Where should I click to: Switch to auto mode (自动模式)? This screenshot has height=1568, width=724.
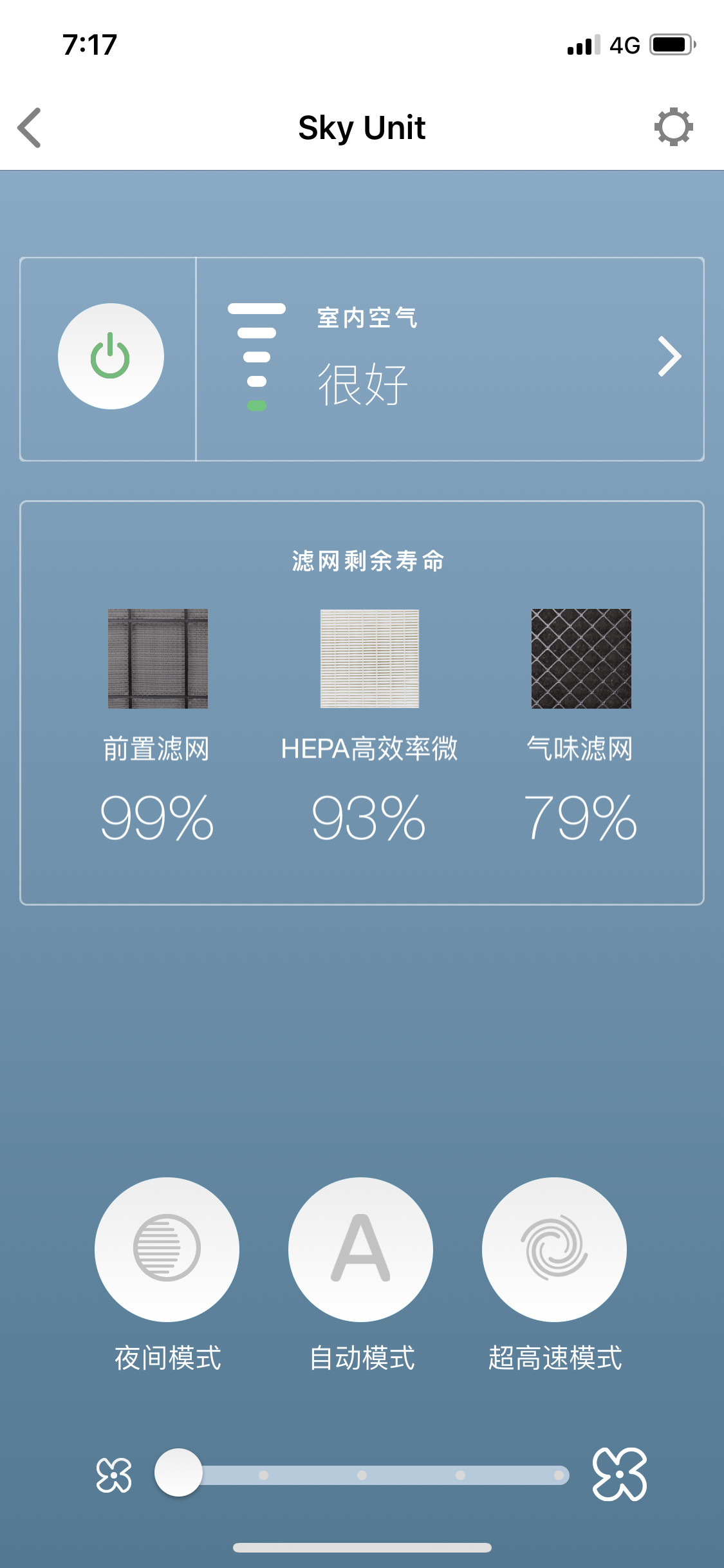point(361,1249)
